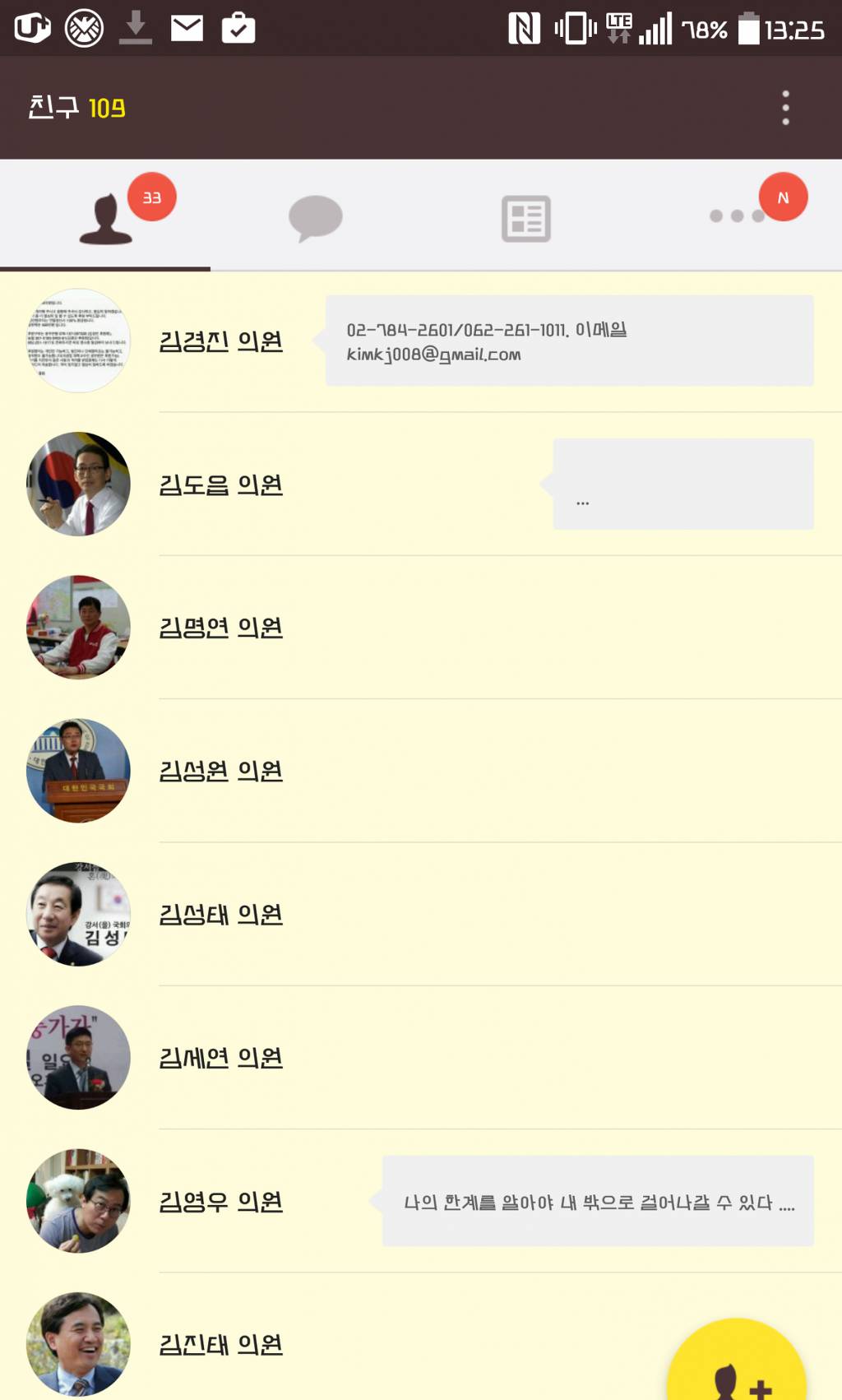Image resolution: width=842 pixels, height=1400 pixels.
Task: Open the overflow menu with three dots
Action: click(x=784, y=107)
